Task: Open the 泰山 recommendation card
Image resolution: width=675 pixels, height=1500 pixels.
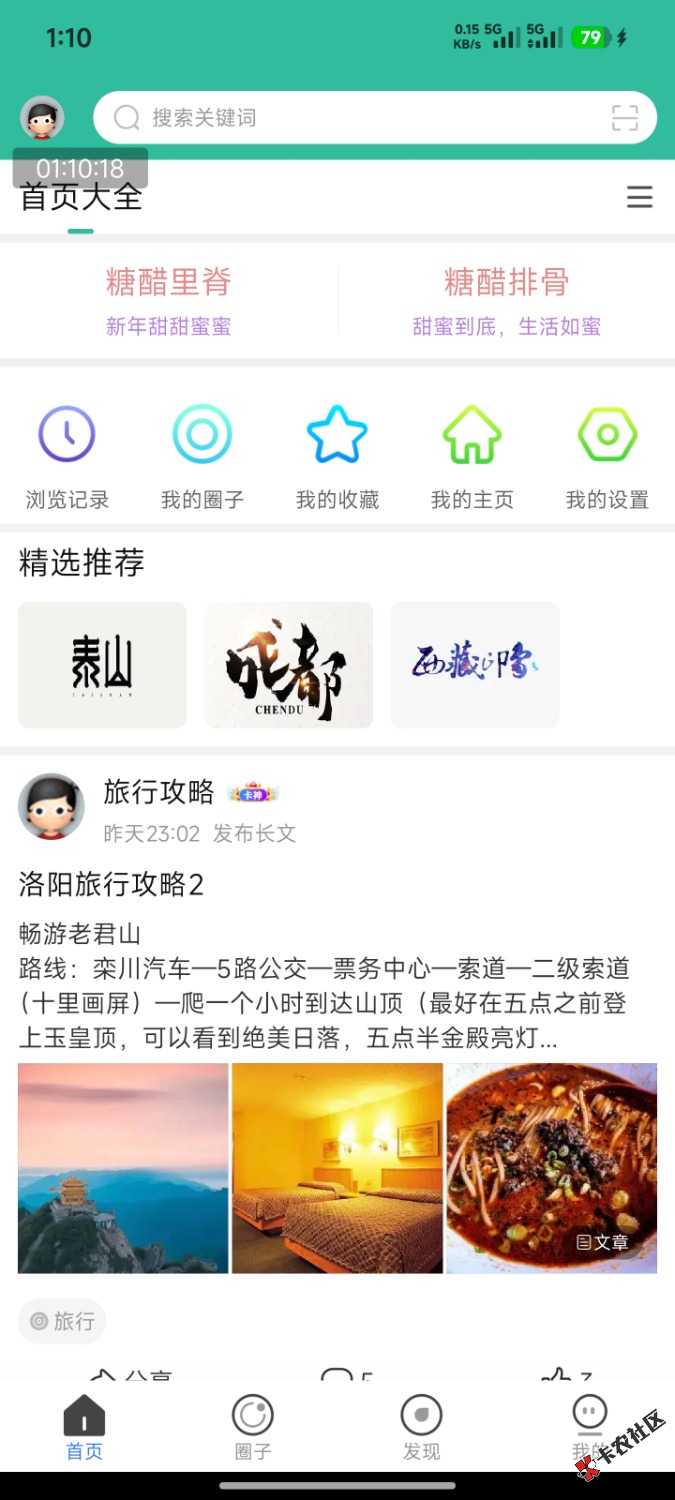Action: pos(102,665)
